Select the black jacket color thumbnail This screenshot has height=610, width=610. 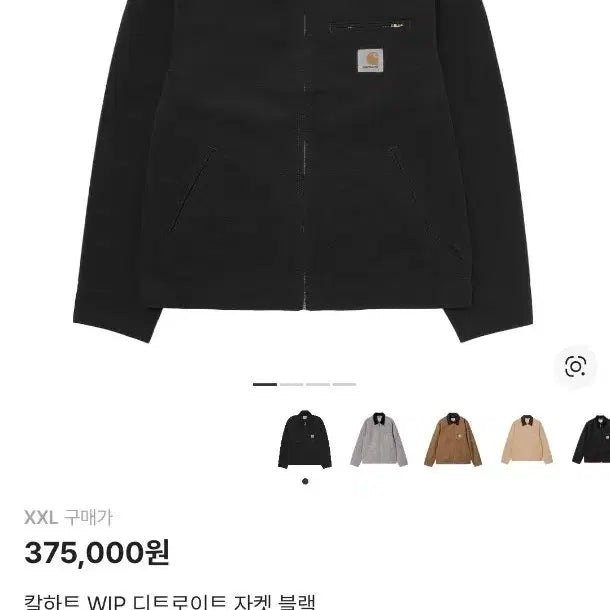[x=304, y=439]
